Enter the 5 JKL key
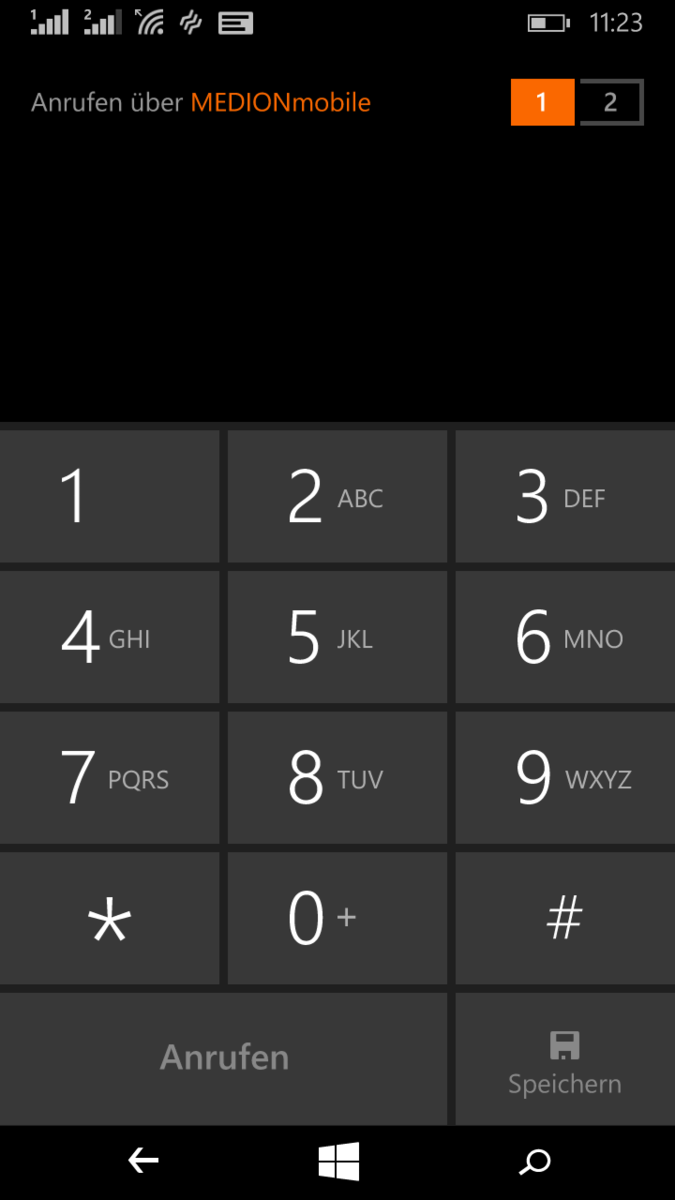This screenshot has width=675, height=1200. coord(337,637)
